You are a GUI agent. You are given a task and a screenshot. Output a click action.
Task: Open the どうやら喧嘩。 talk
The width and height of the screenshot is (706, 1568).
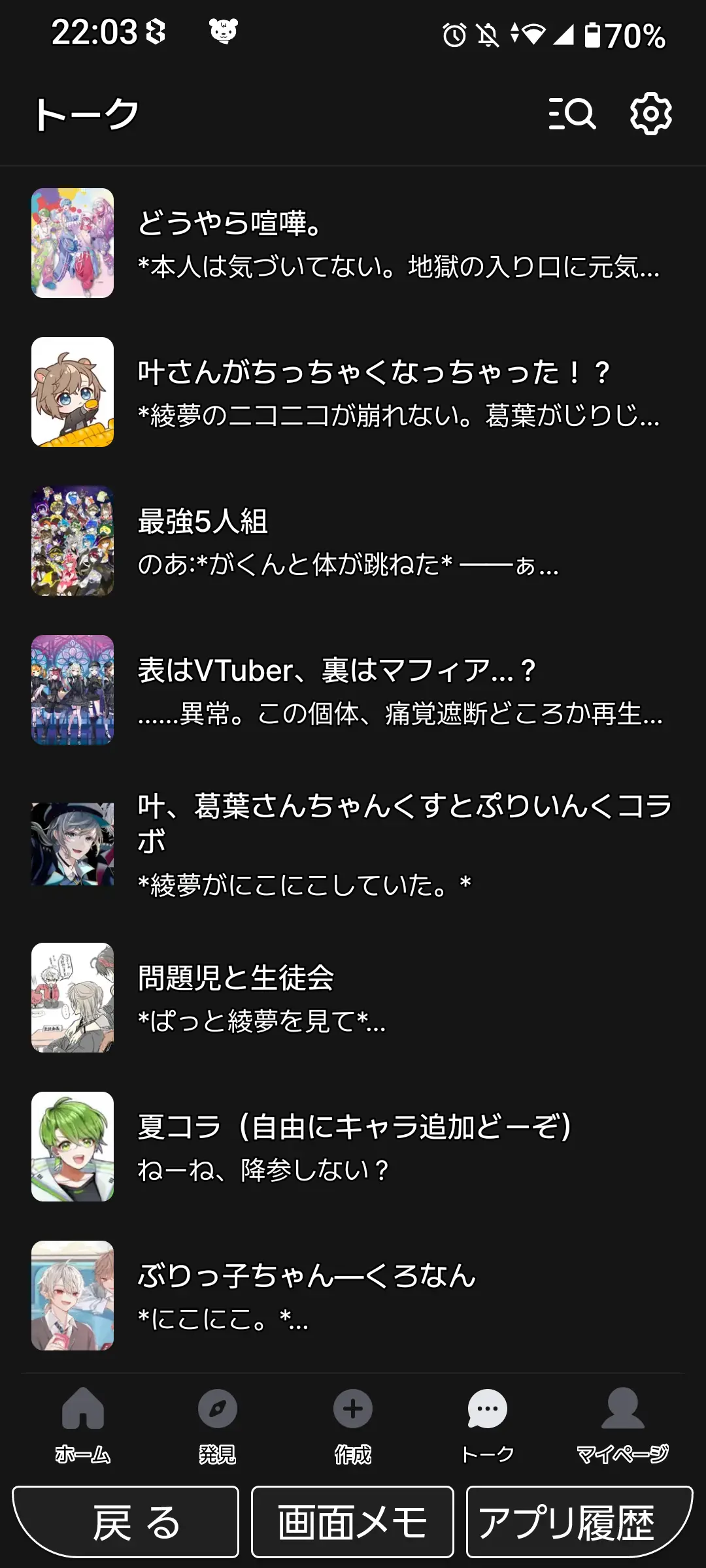point(353,243)
